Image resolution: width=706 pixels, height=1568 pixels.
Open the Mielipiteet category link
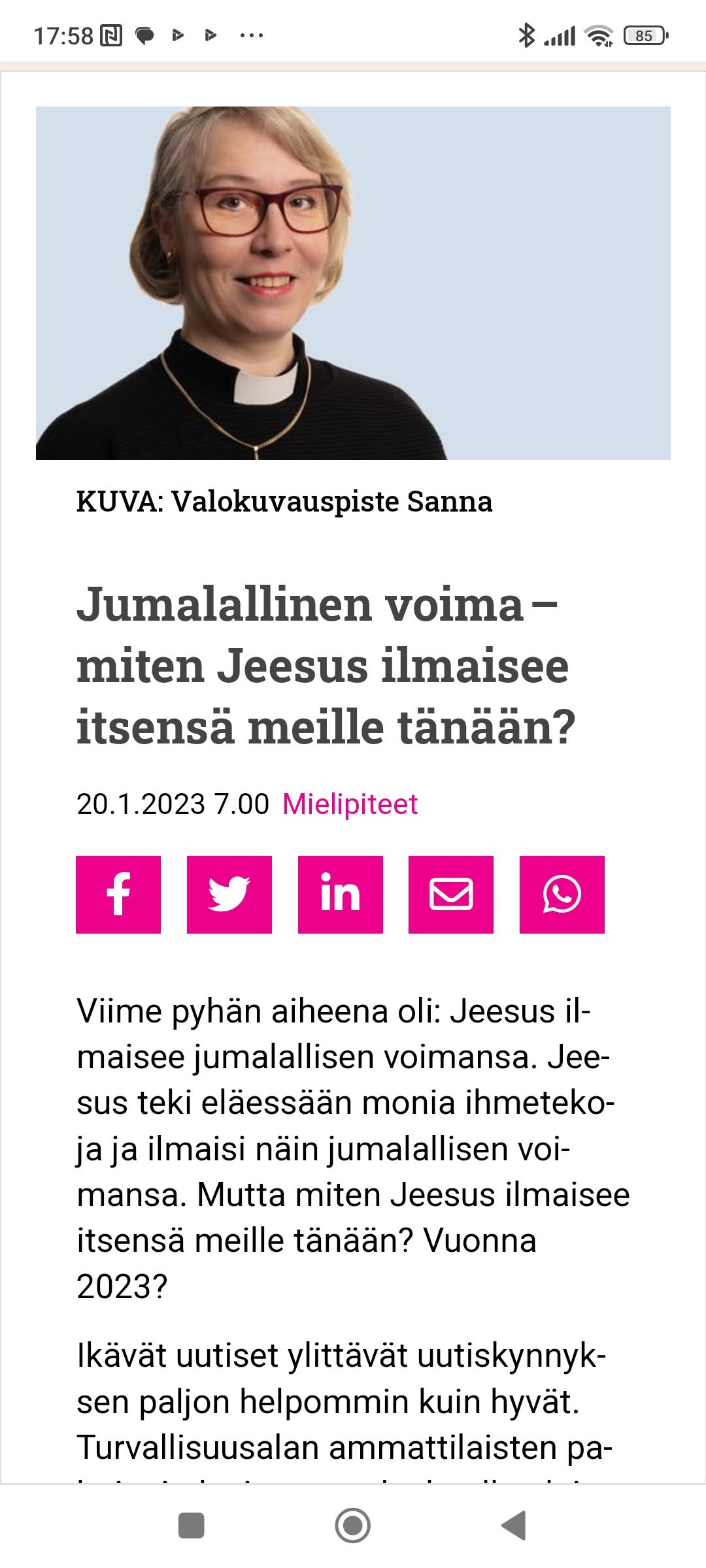[350, 804]
